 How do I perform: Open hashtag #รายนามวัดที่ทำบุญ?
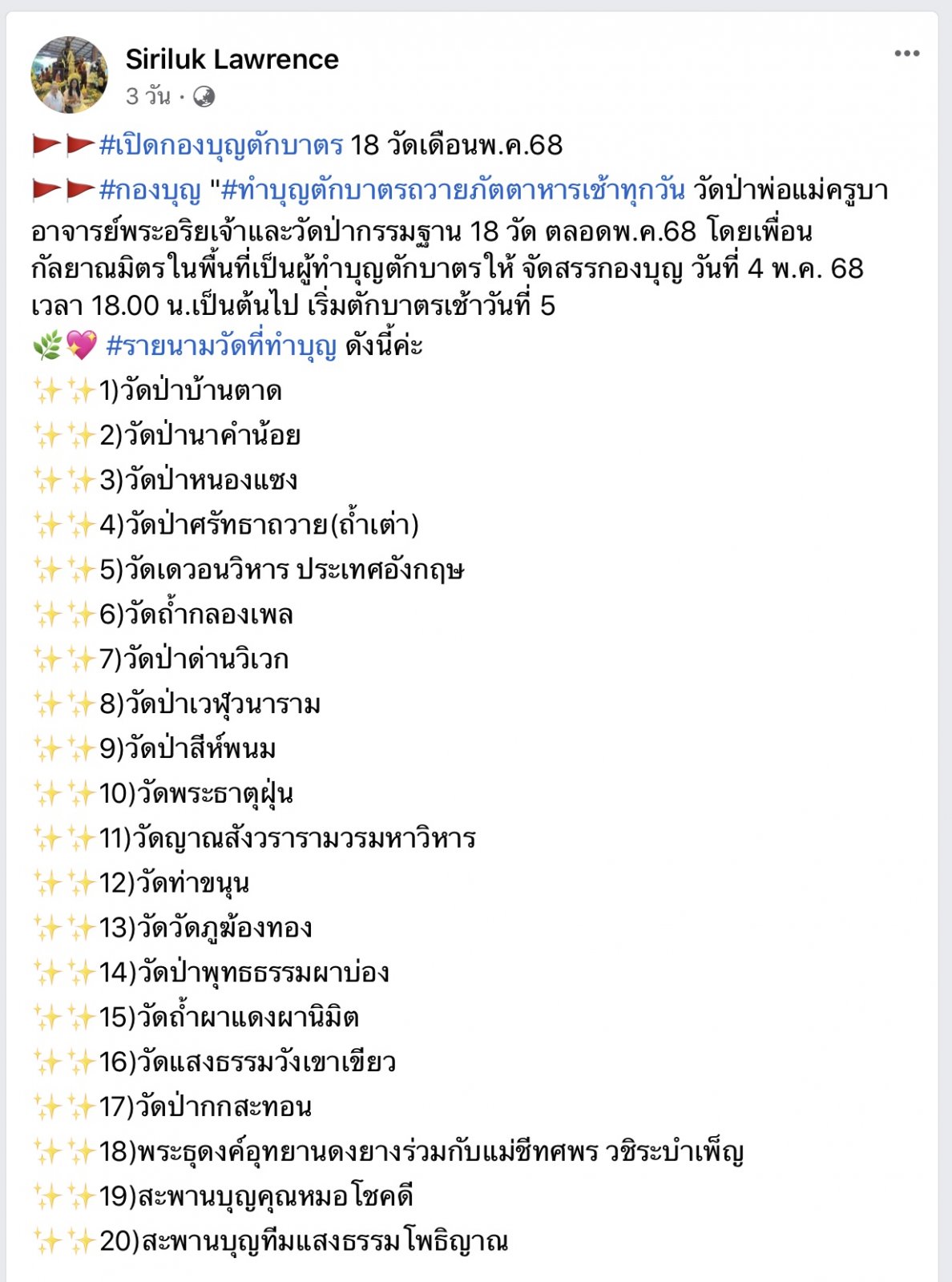point(221,346)
